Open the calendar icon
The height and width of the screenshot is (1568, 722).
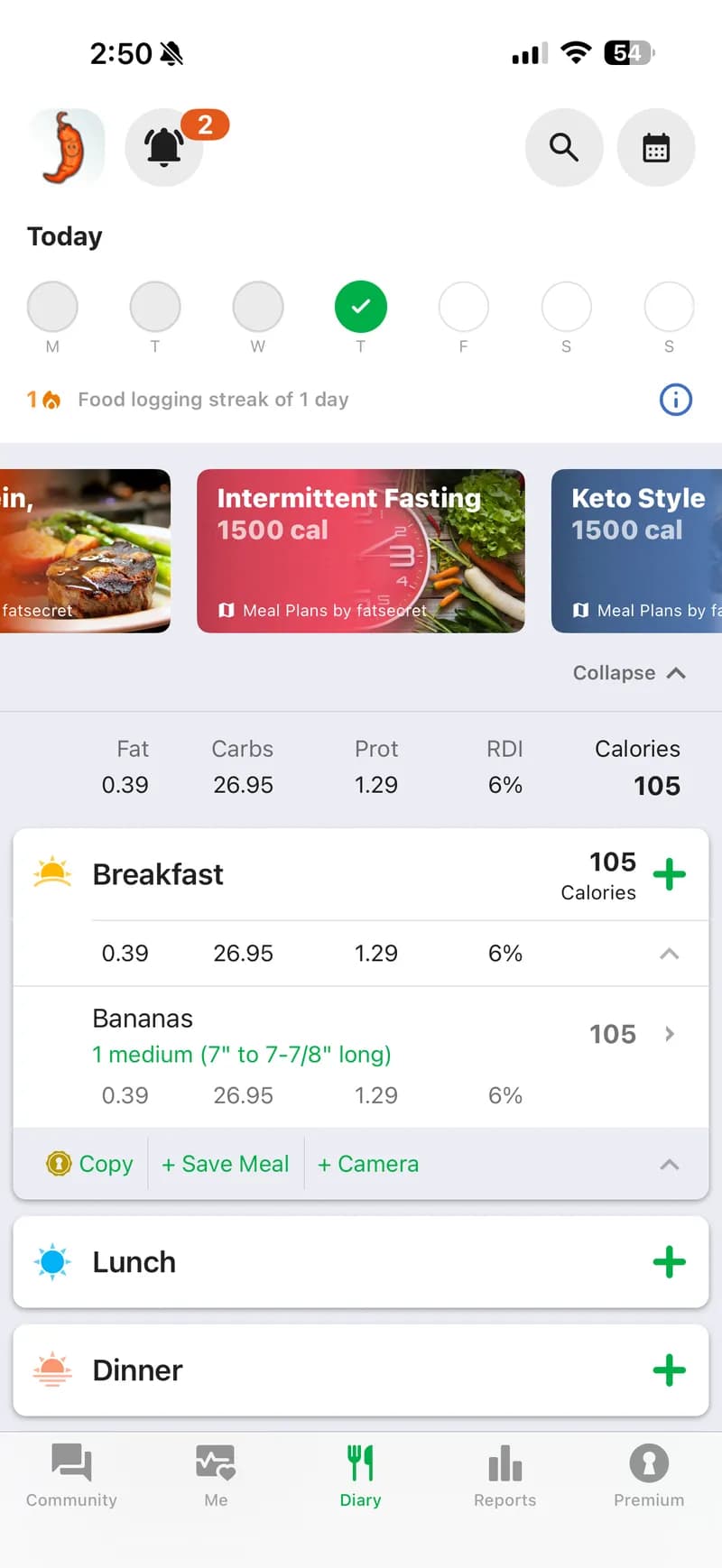pos(656,147)
